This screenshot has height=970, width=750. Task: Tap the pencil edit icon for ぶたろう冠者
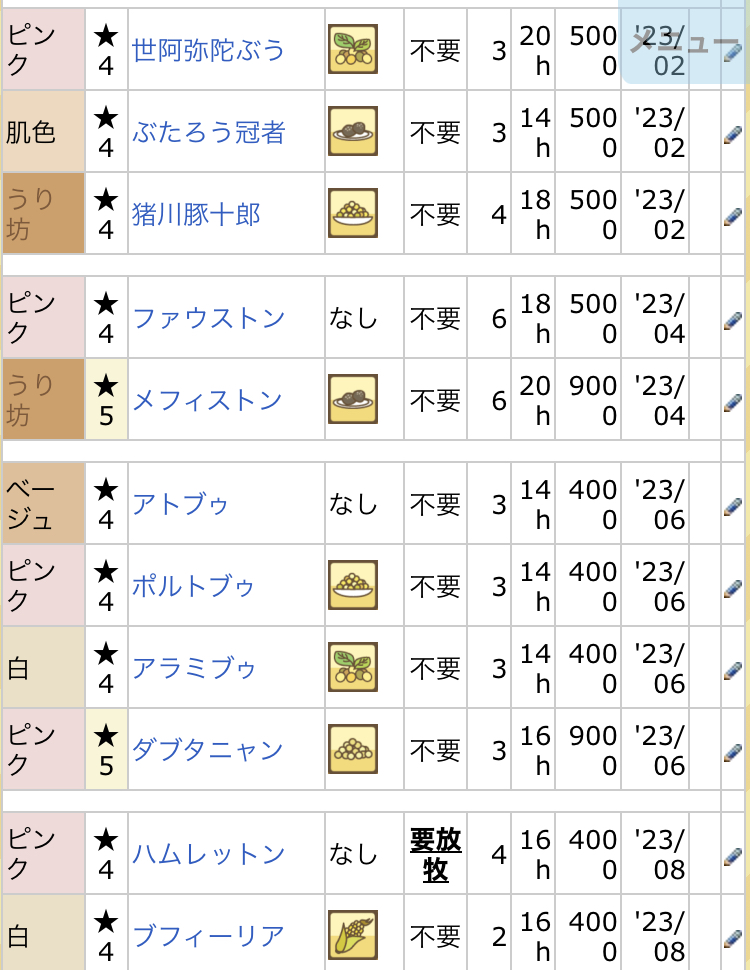[733, 133]
